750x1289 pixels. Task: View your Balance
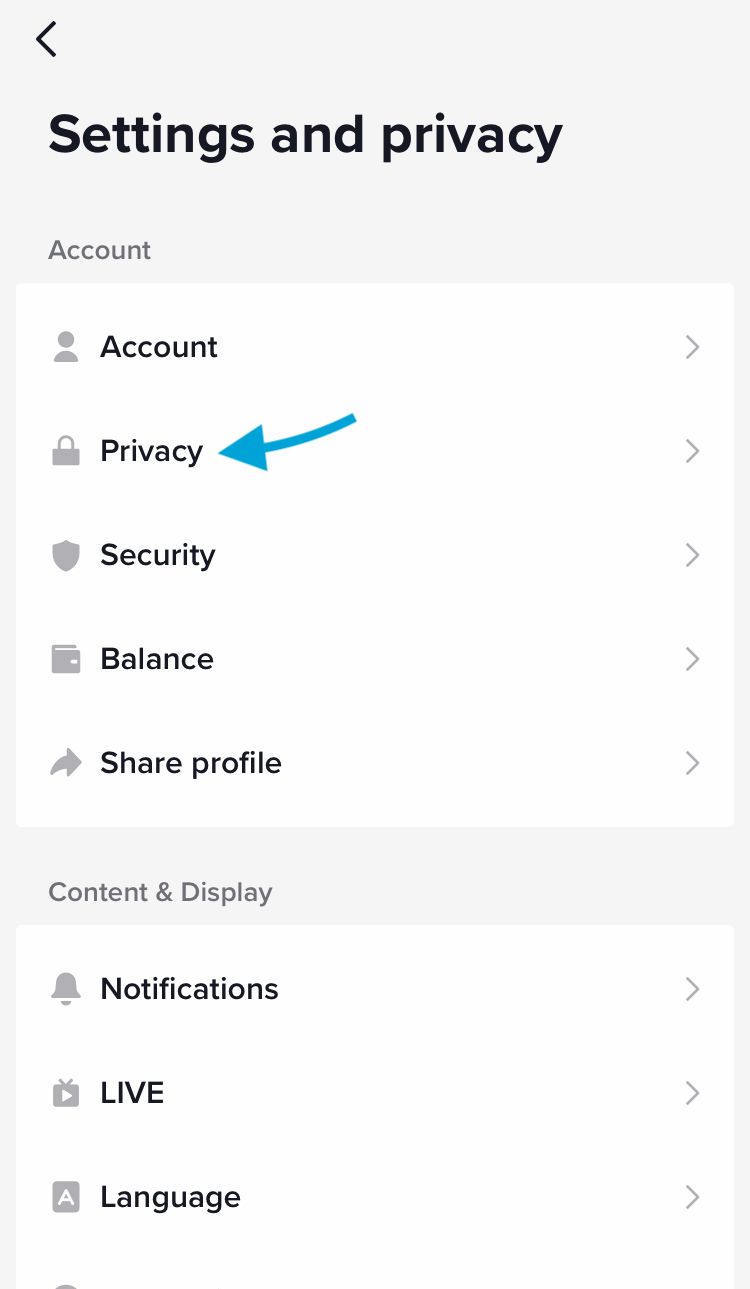(375, 659)
